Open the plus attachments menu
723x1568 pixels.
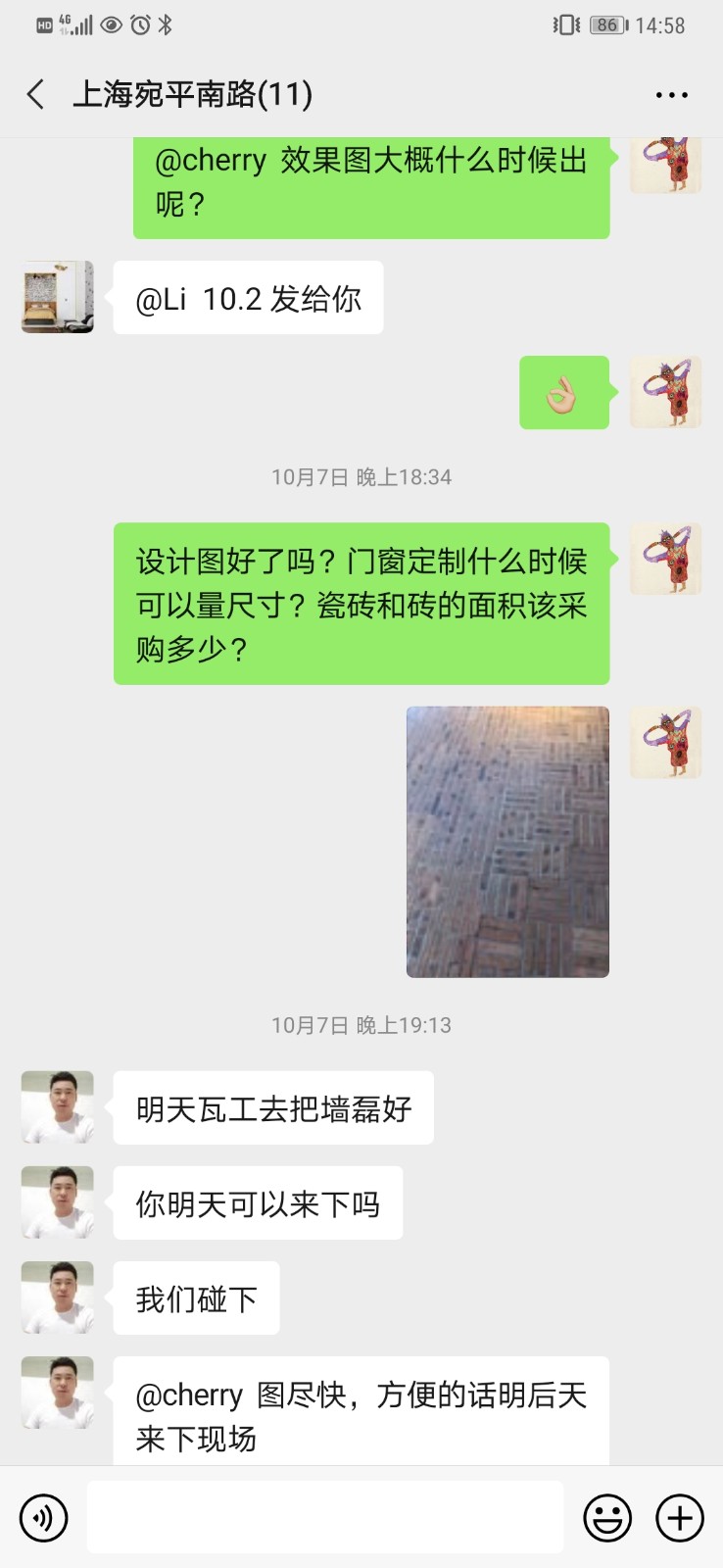point(680,1518)
